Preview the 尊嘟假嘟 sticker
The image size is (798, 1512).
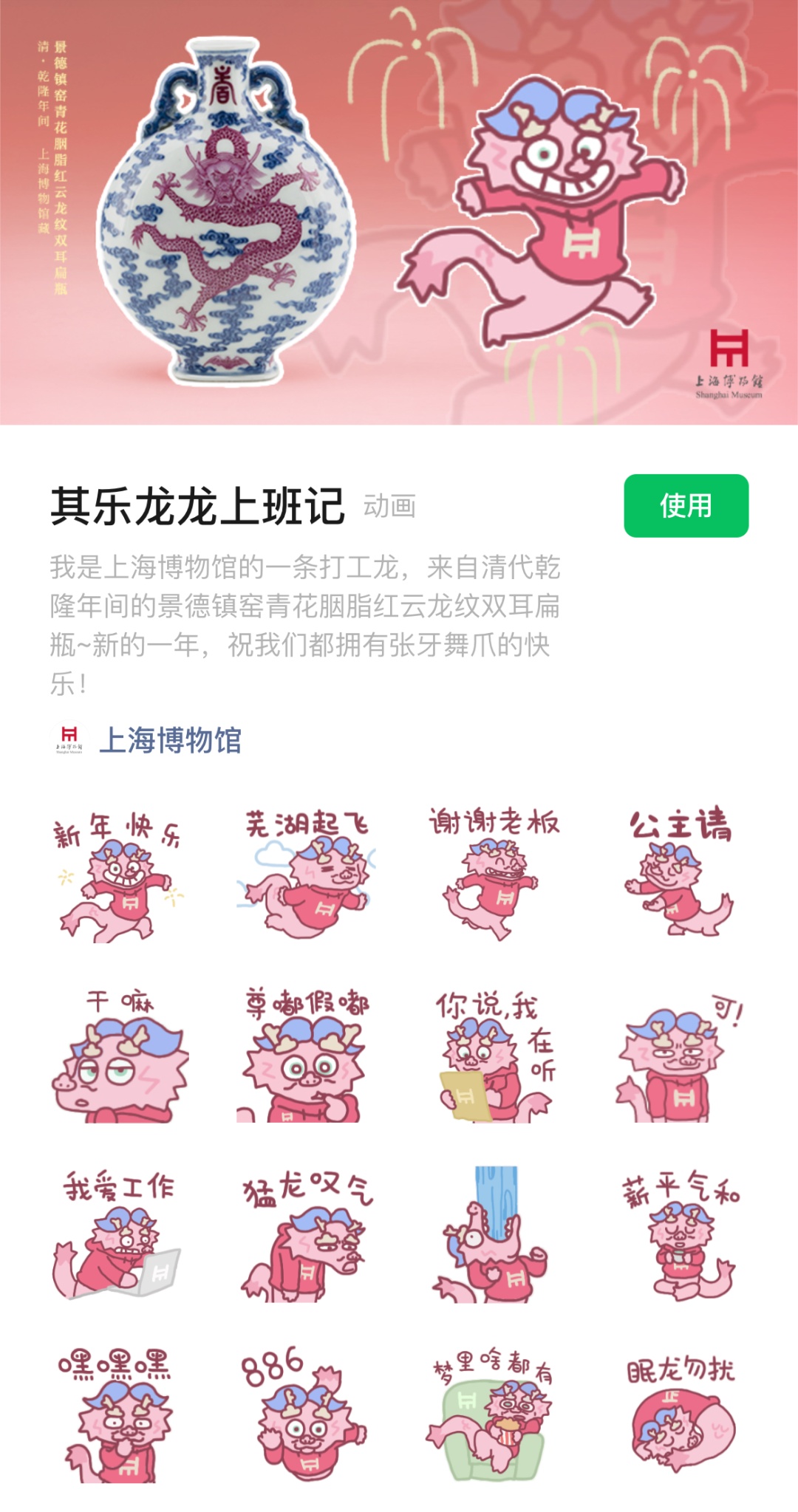click(x=307, y=1056)
